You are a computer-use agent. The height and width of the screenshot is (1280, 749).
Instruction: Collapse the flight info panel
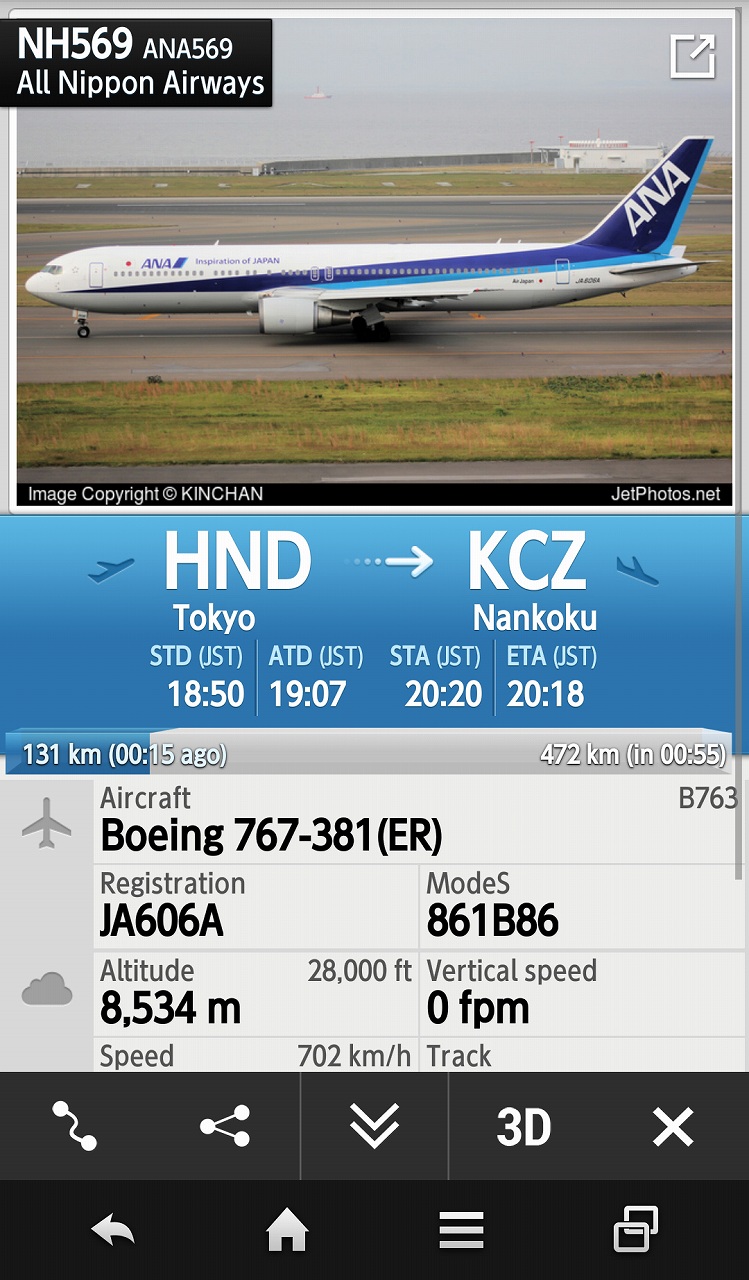[x=374, y=1126]
